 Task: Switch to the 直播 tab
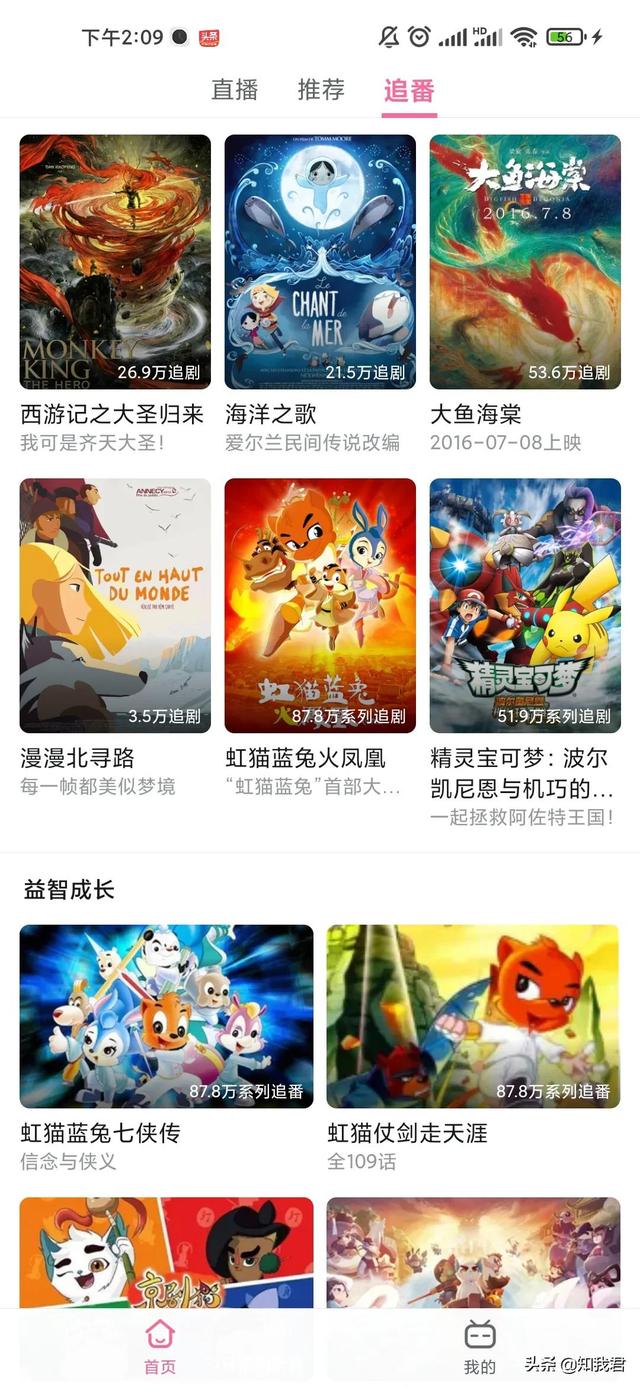[x=235, y=90]
